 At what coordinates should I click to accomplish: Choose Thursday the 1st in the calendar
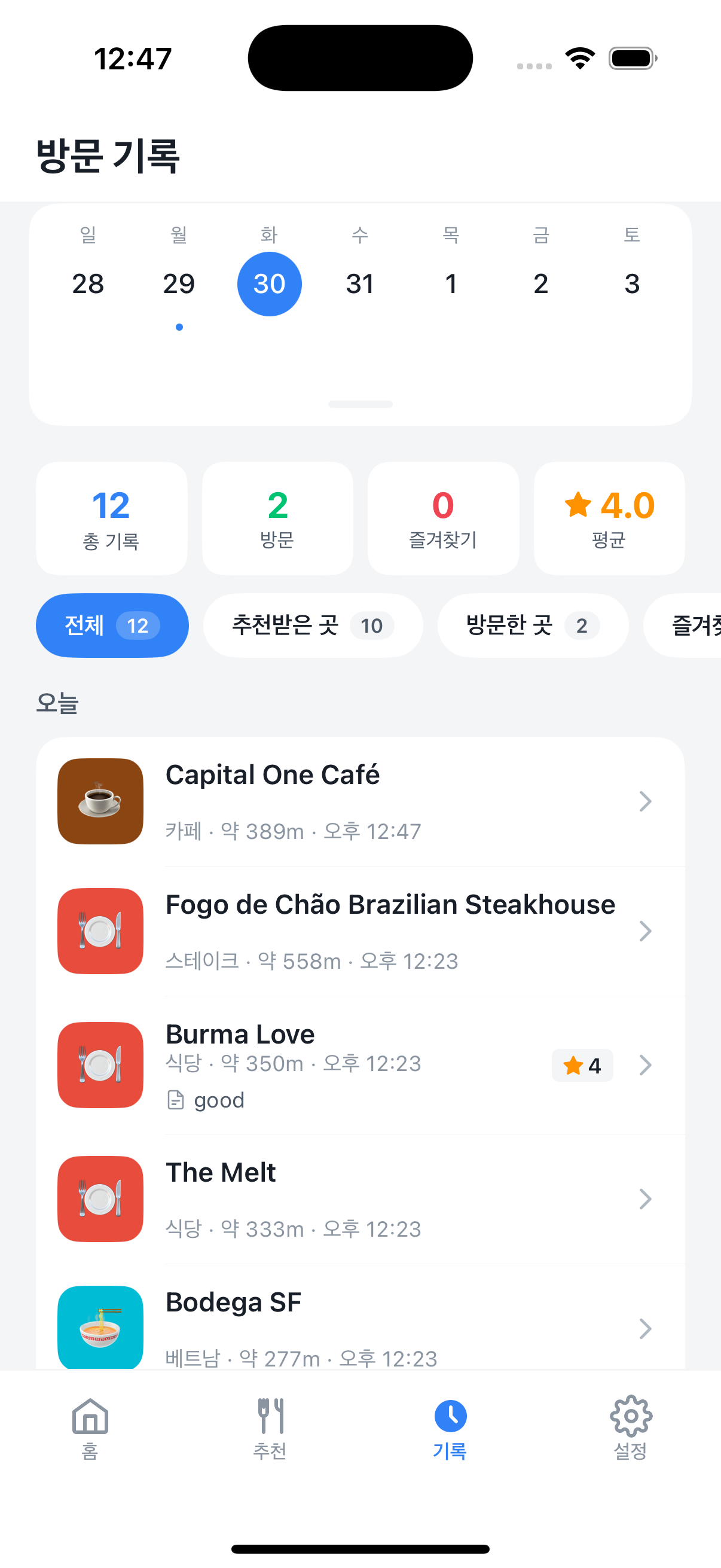[x=450, y=283]
